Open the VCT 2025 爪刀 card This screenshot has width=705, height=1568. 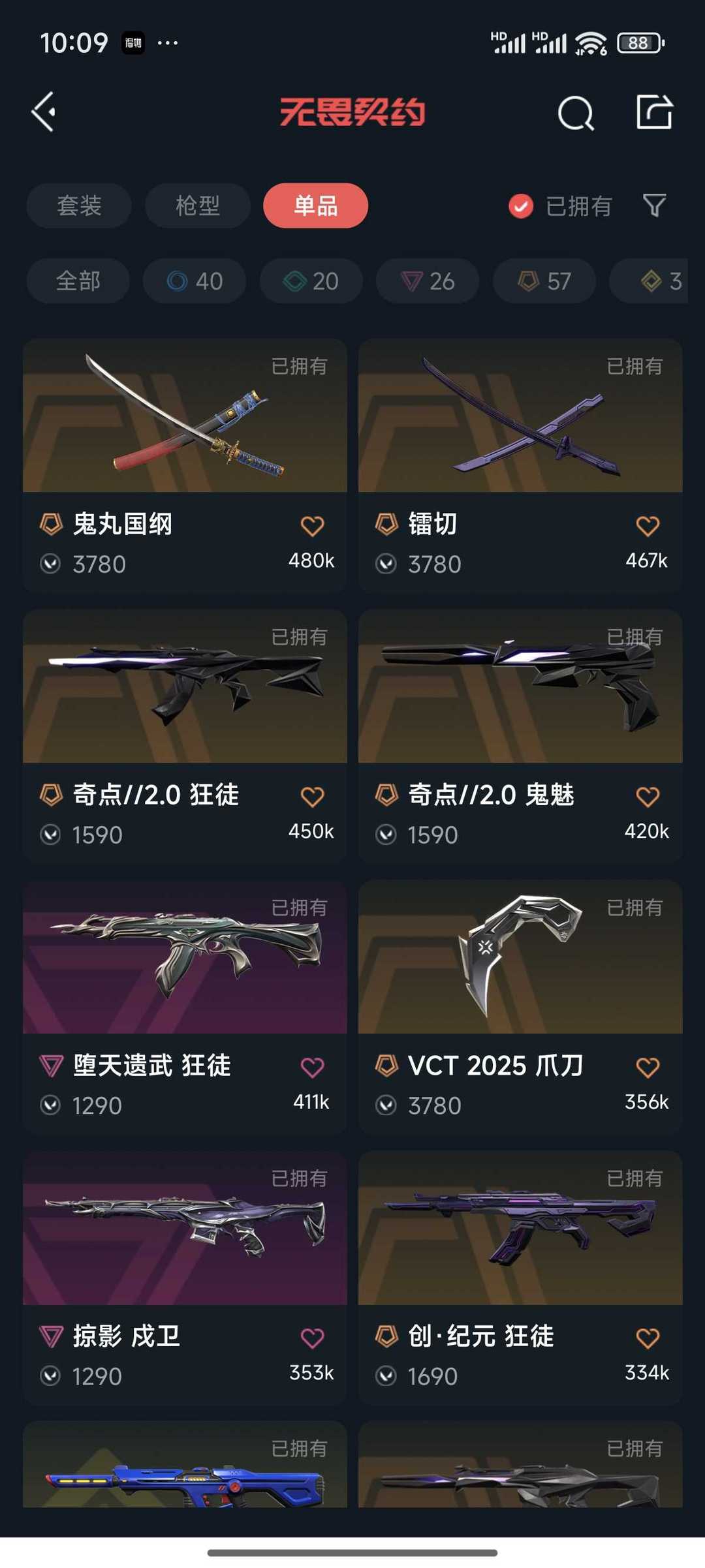pos(520,1006)
